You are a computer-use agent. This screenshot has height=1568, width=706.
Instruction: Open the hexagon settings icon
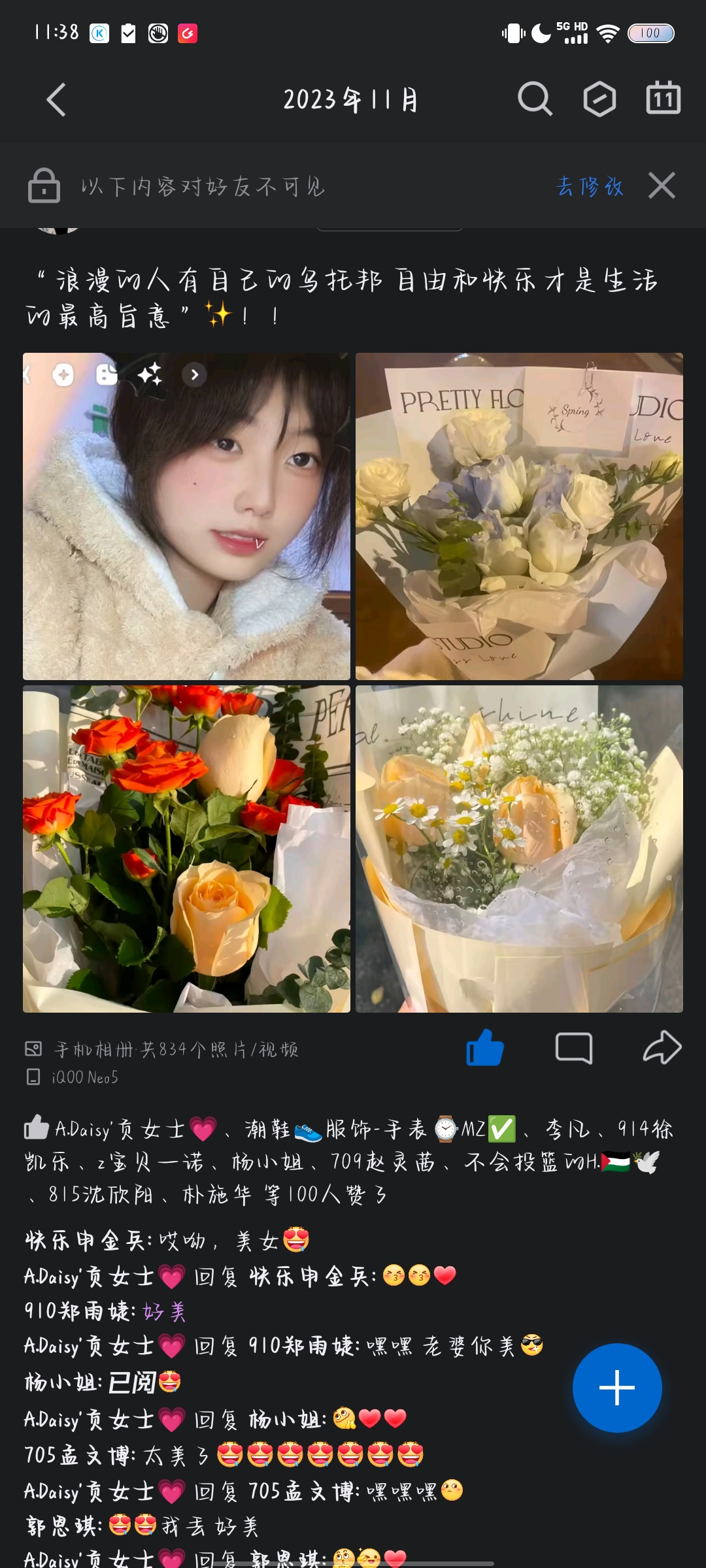(599, 99)
